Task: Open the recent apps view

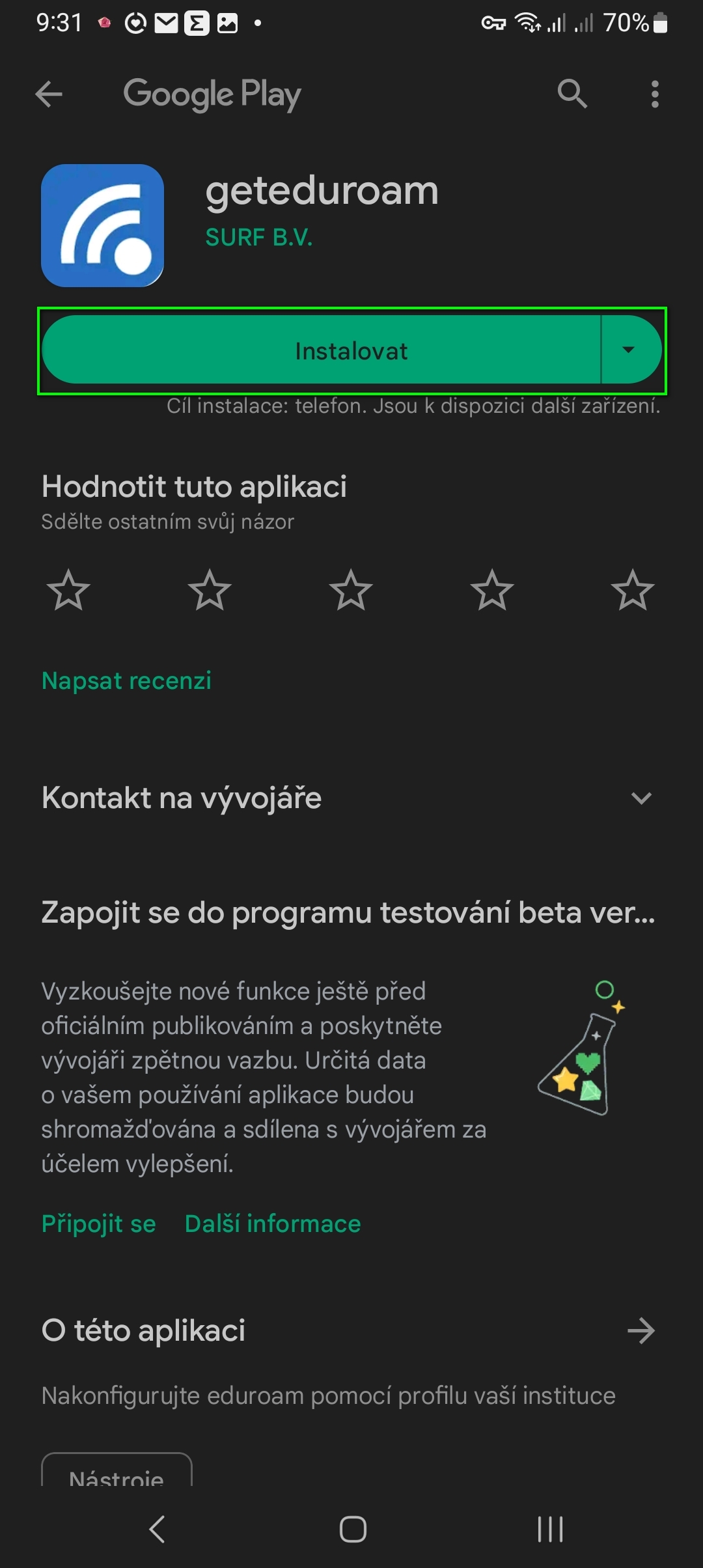Action: [x=550, y=1529]
